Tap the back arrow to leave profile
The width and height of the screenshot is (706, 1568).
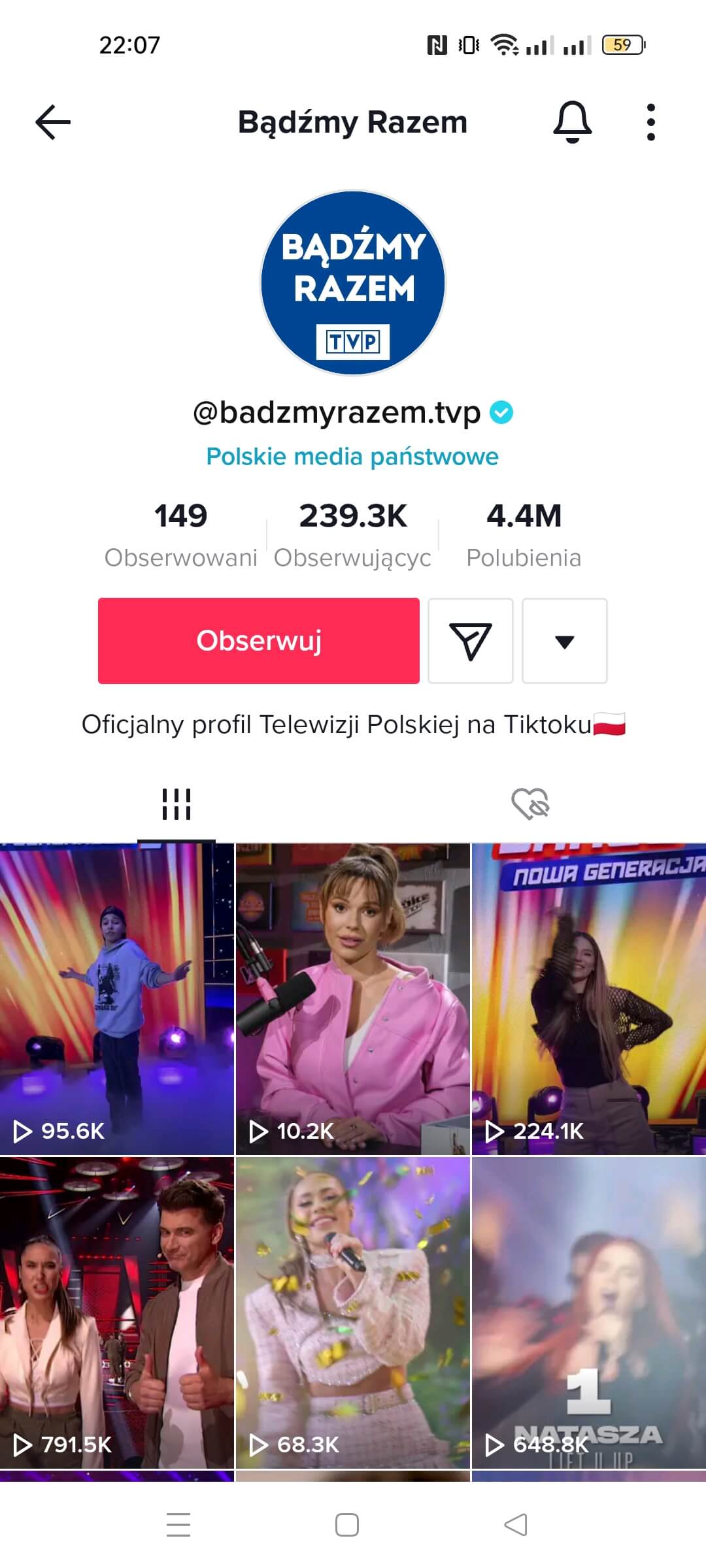52,123
